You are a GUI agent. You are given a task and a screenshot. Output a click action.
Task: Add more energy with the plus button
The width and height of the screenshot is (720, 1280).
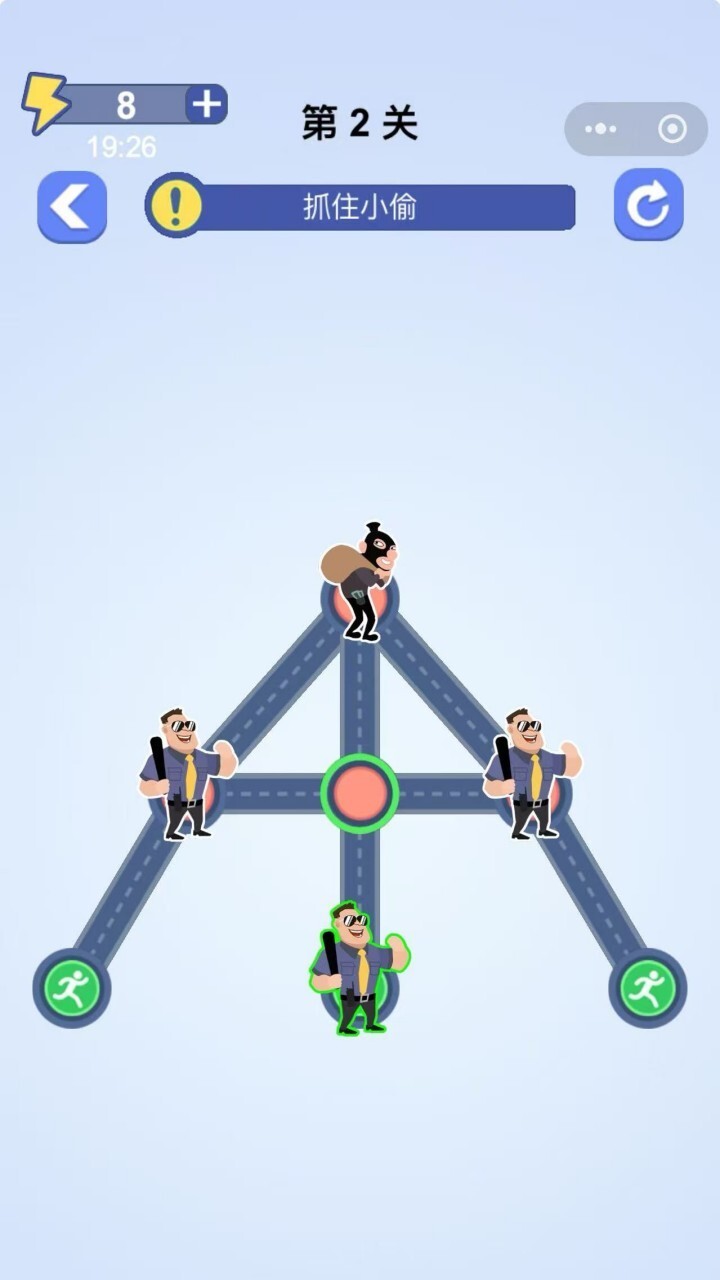[206, 104]
